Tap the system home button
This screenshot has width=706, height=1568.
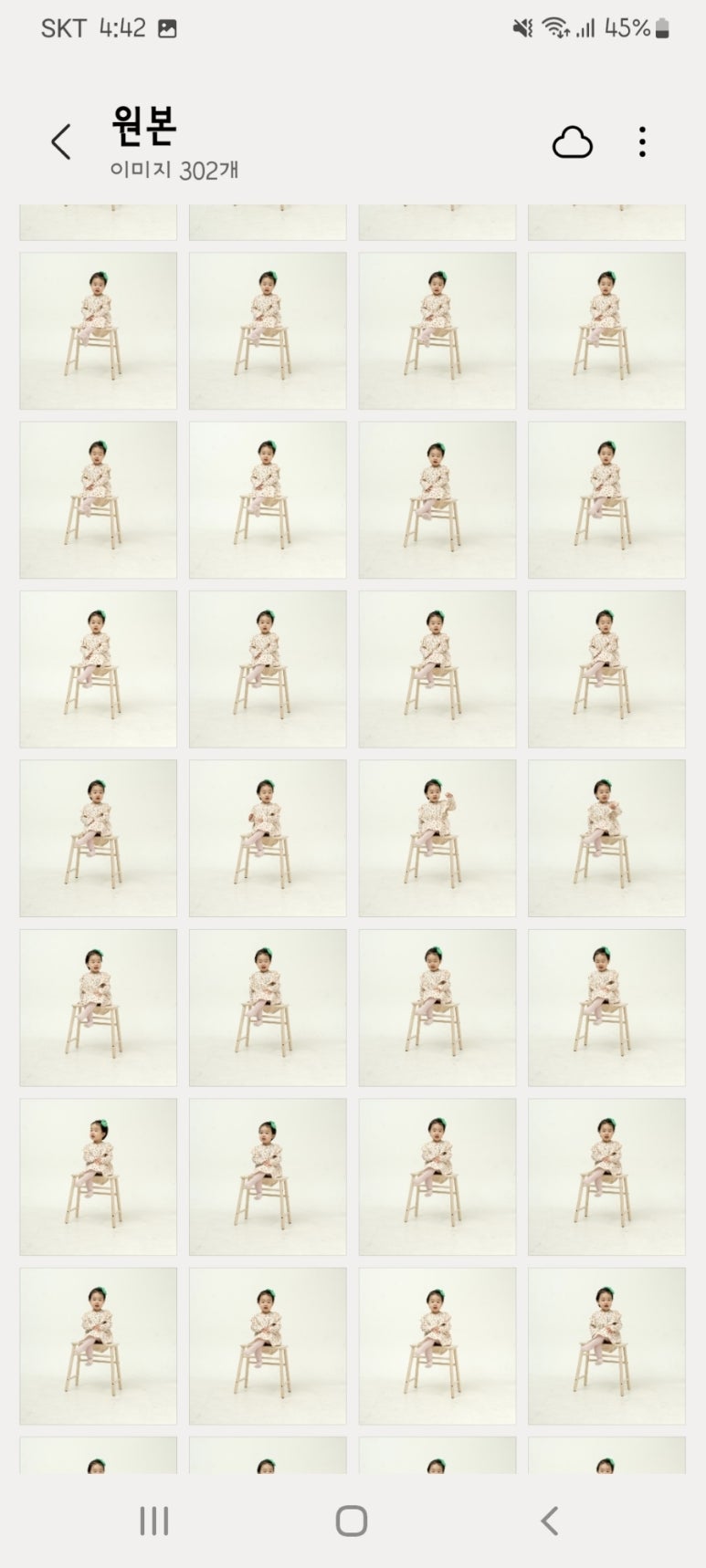tap(352, 1521)
